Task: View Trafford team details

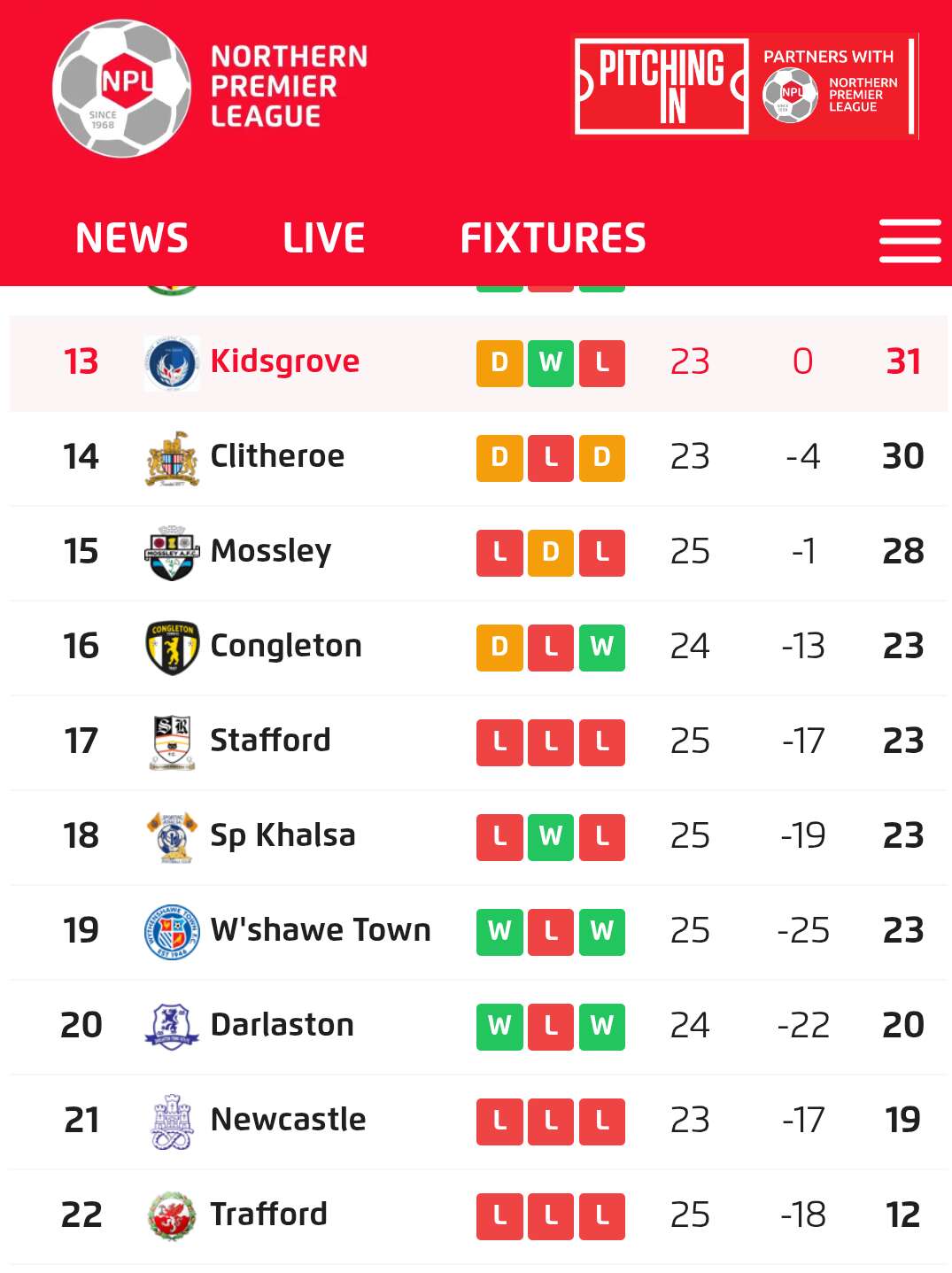Action: pyautogui.click(x=268, y=1215)
